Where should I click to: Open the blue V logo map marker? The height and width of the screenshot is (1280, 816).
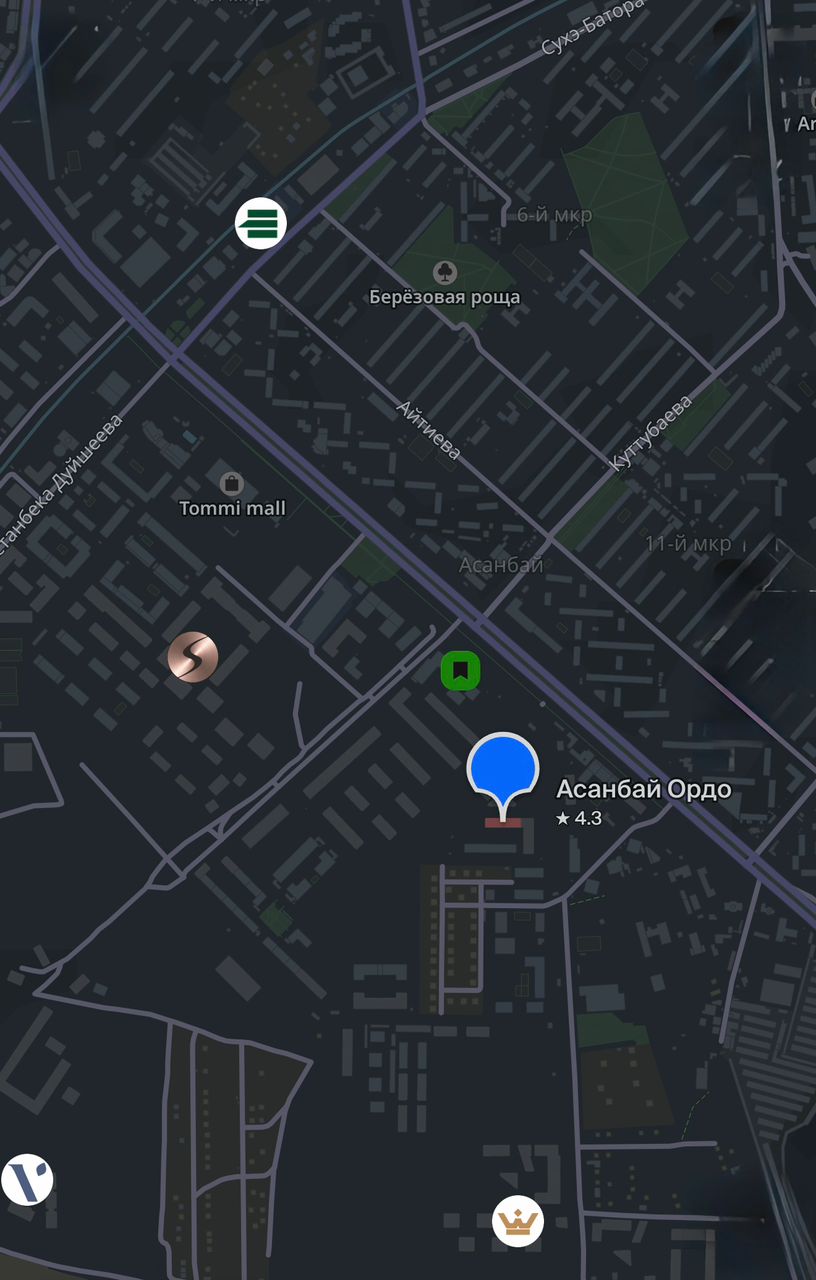pyautogui.click(x=27, y=1179)
